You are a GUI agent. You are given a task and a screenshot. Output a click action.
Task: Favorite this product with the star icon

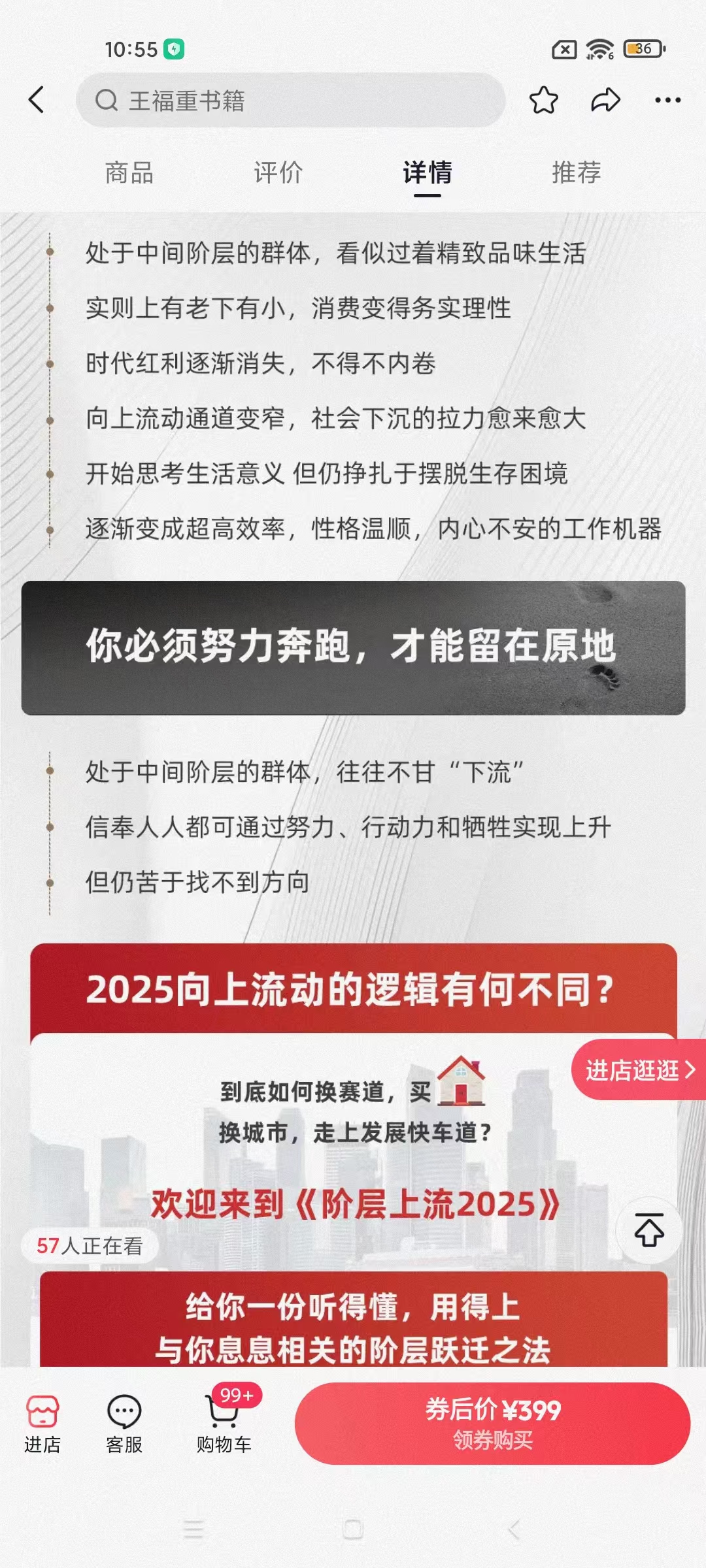point(543,100)
